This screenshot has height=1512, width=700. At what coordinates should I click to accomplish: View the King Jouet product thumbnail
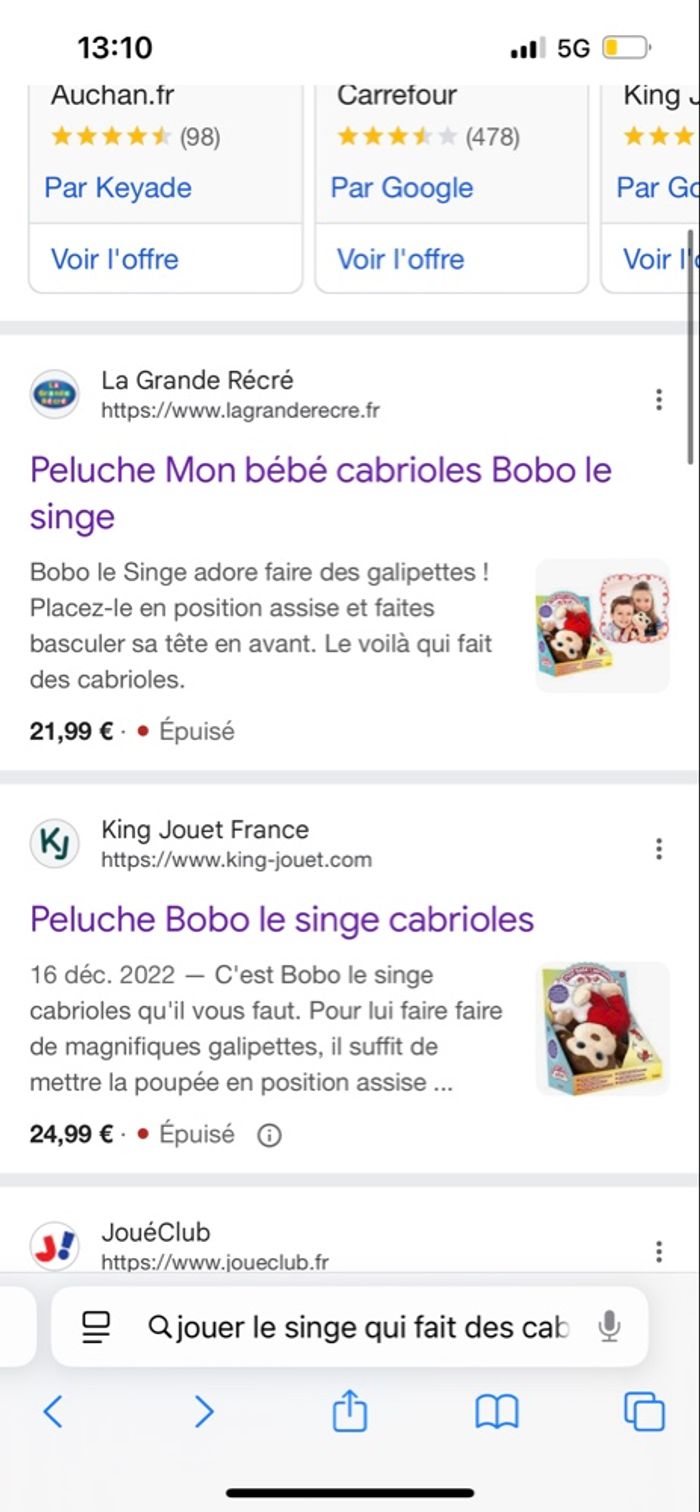(602, 1029)
